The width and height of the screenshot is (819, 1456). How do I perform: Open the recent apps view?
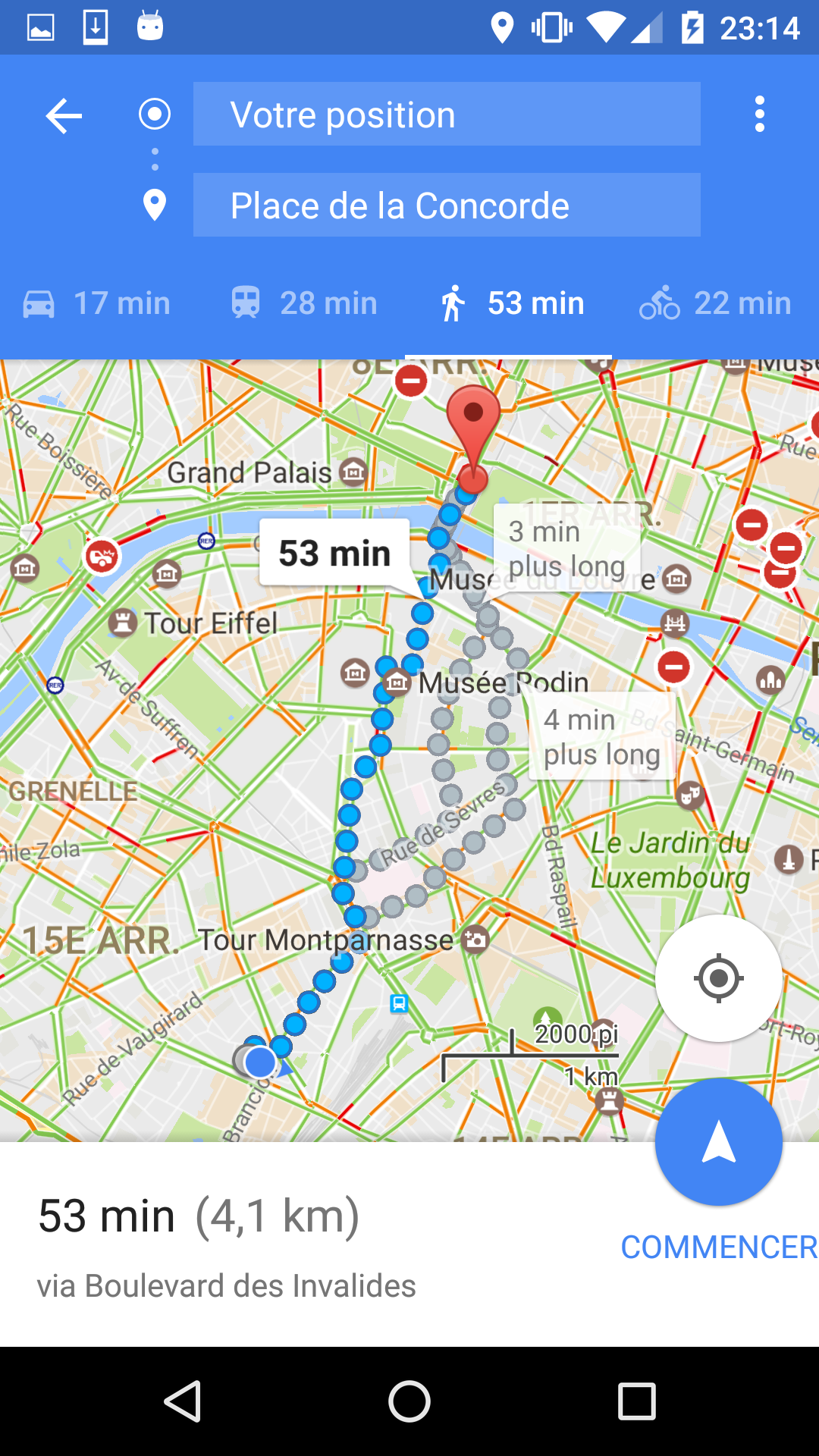[x=637, y=1401]
